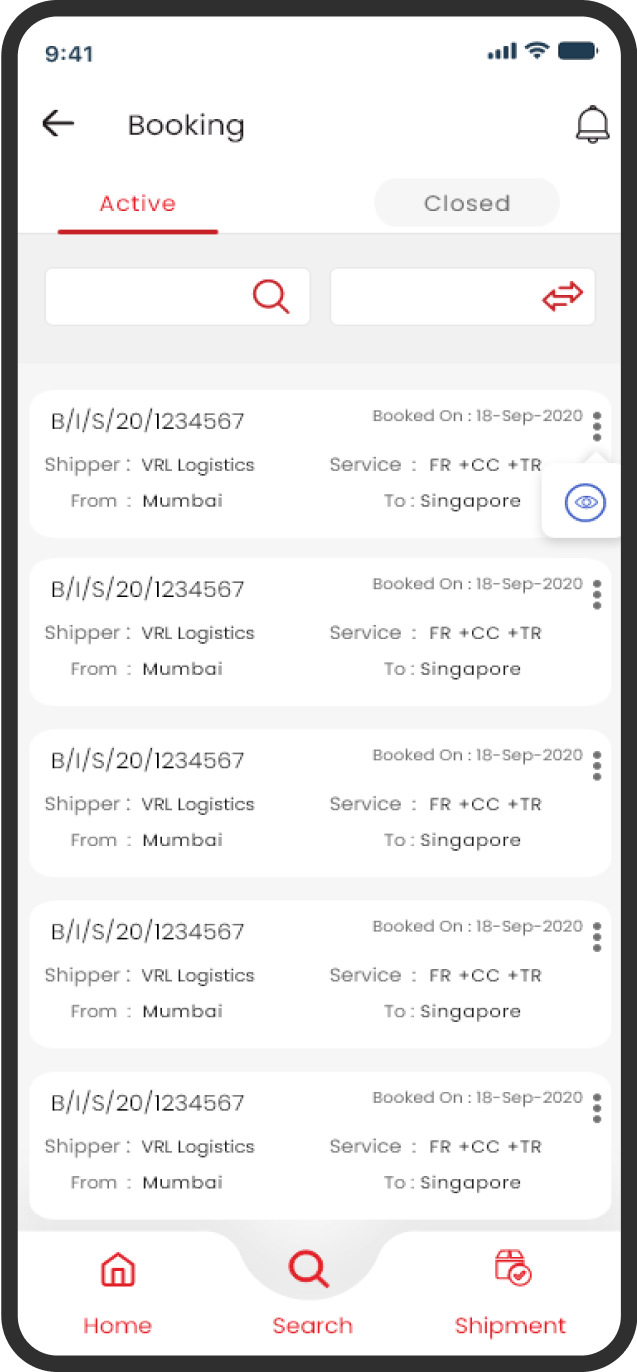View booking details via the eye icon
The width and height of the screenshot is (637, 1372).
[585, 504]
